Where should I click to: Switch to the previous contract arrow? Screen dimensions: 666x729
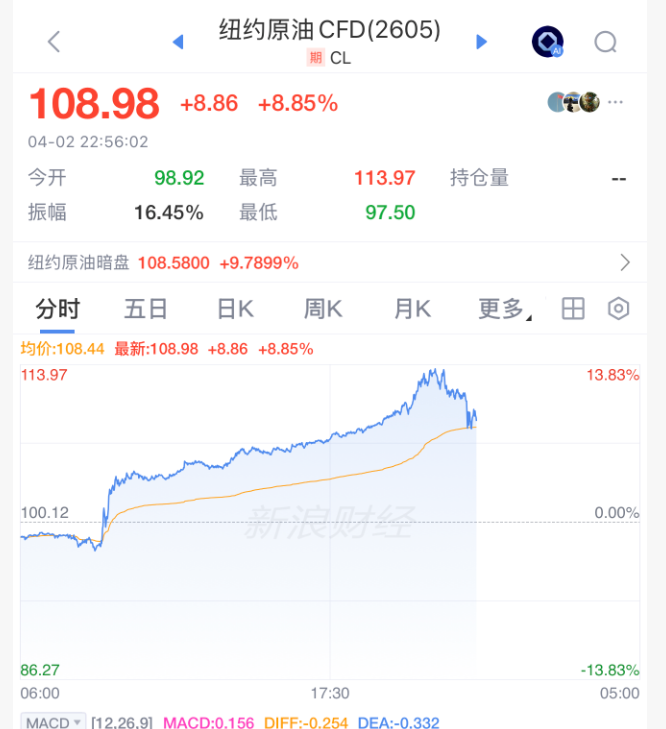(179, 42)
